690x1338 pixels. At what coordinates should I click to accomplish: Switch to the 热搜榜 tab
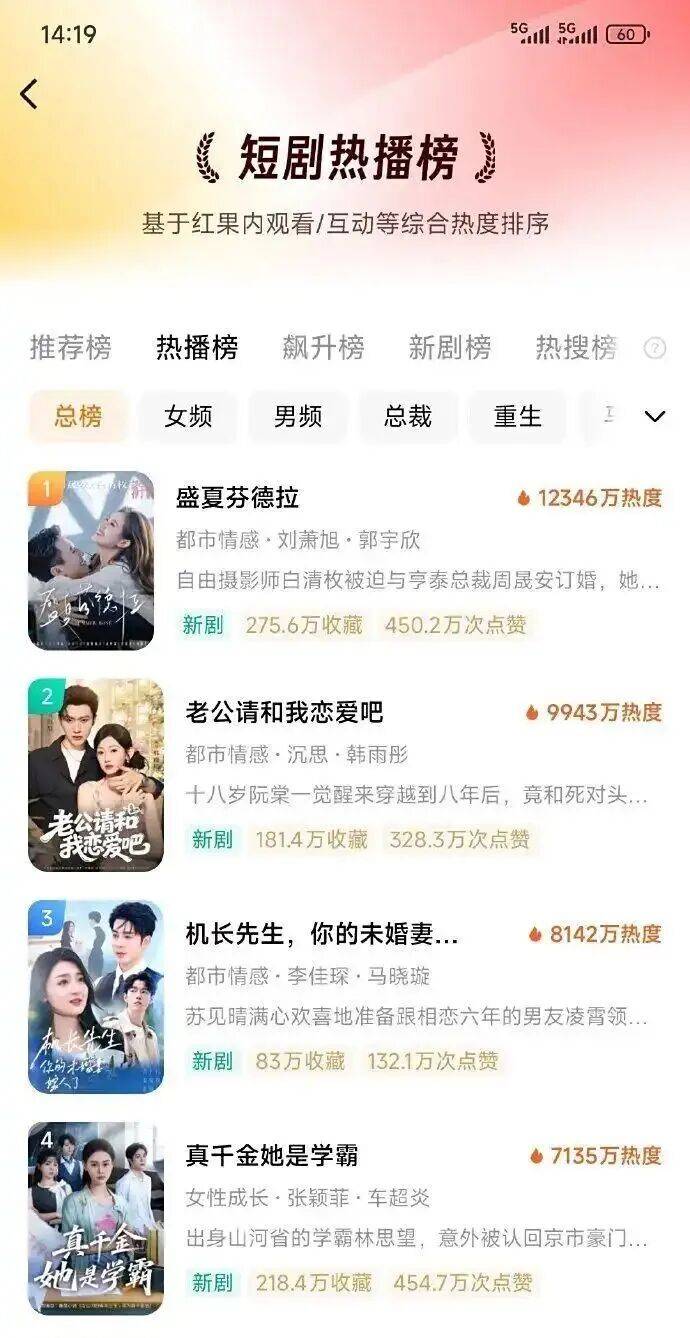point(576,348)
